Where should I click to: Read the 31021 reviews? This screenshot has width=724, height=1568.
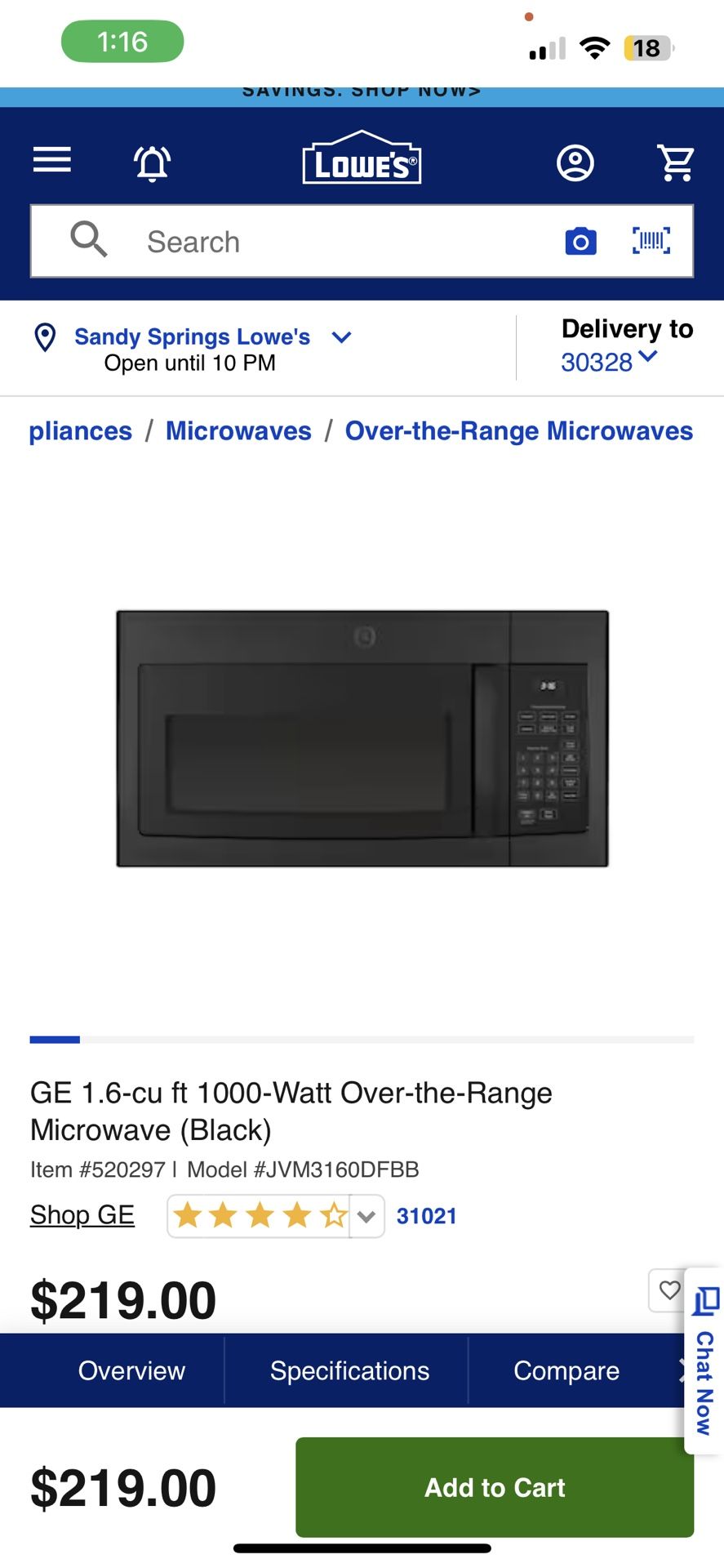(426, 1216)
